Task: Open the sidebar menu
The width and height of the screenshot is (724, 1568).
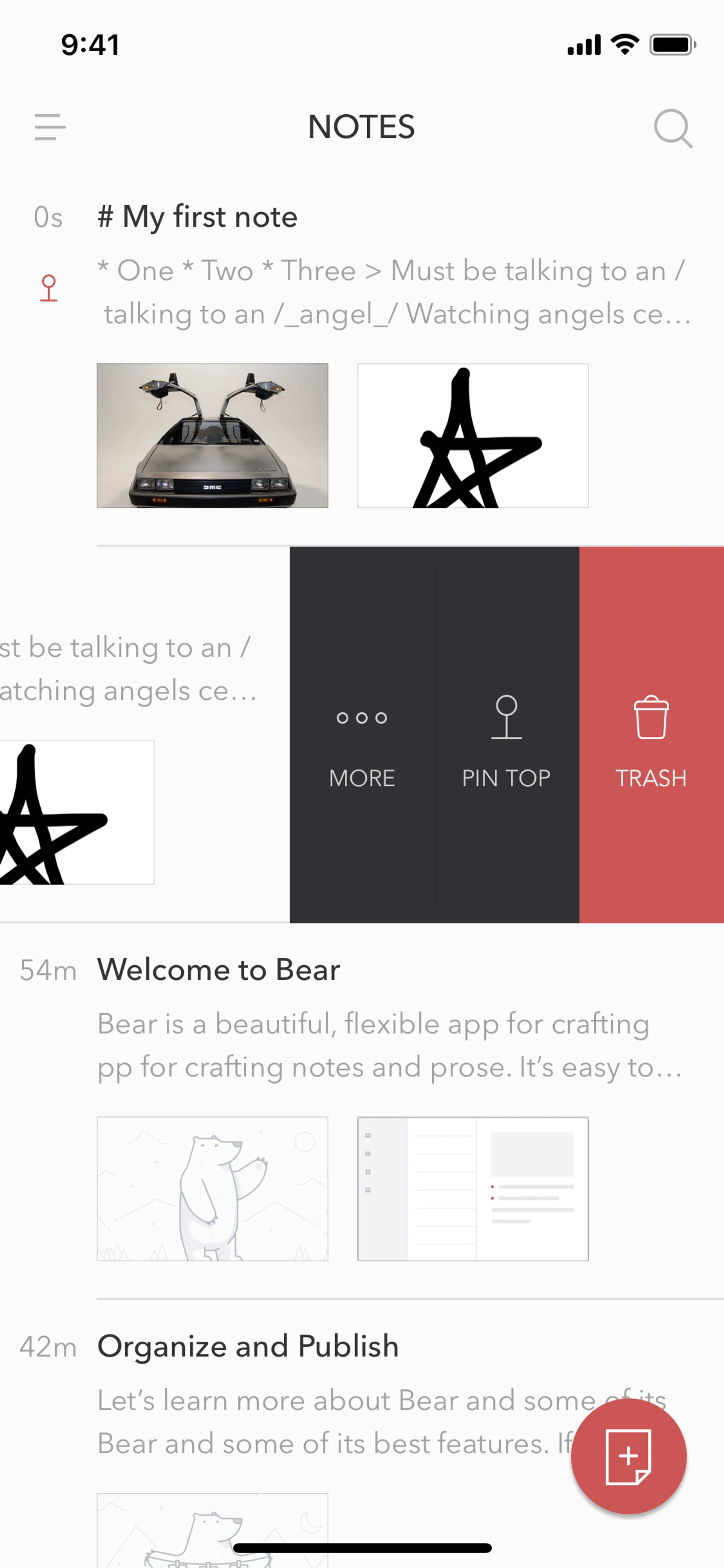Action: [x=50, y=127]
